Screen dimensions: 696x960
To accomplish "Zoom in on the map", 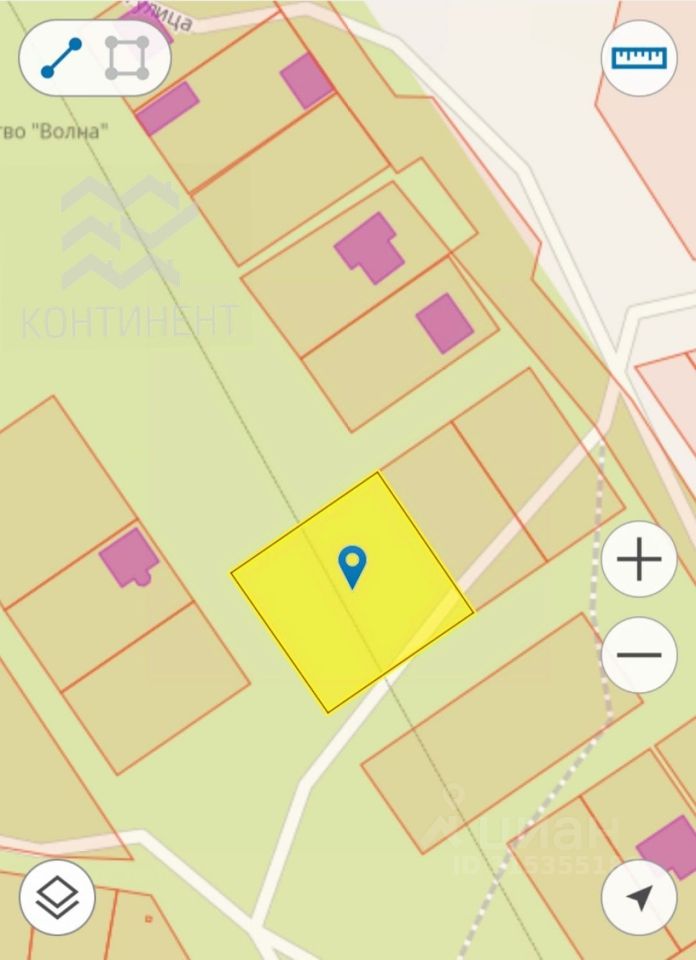I will point(639,560).
